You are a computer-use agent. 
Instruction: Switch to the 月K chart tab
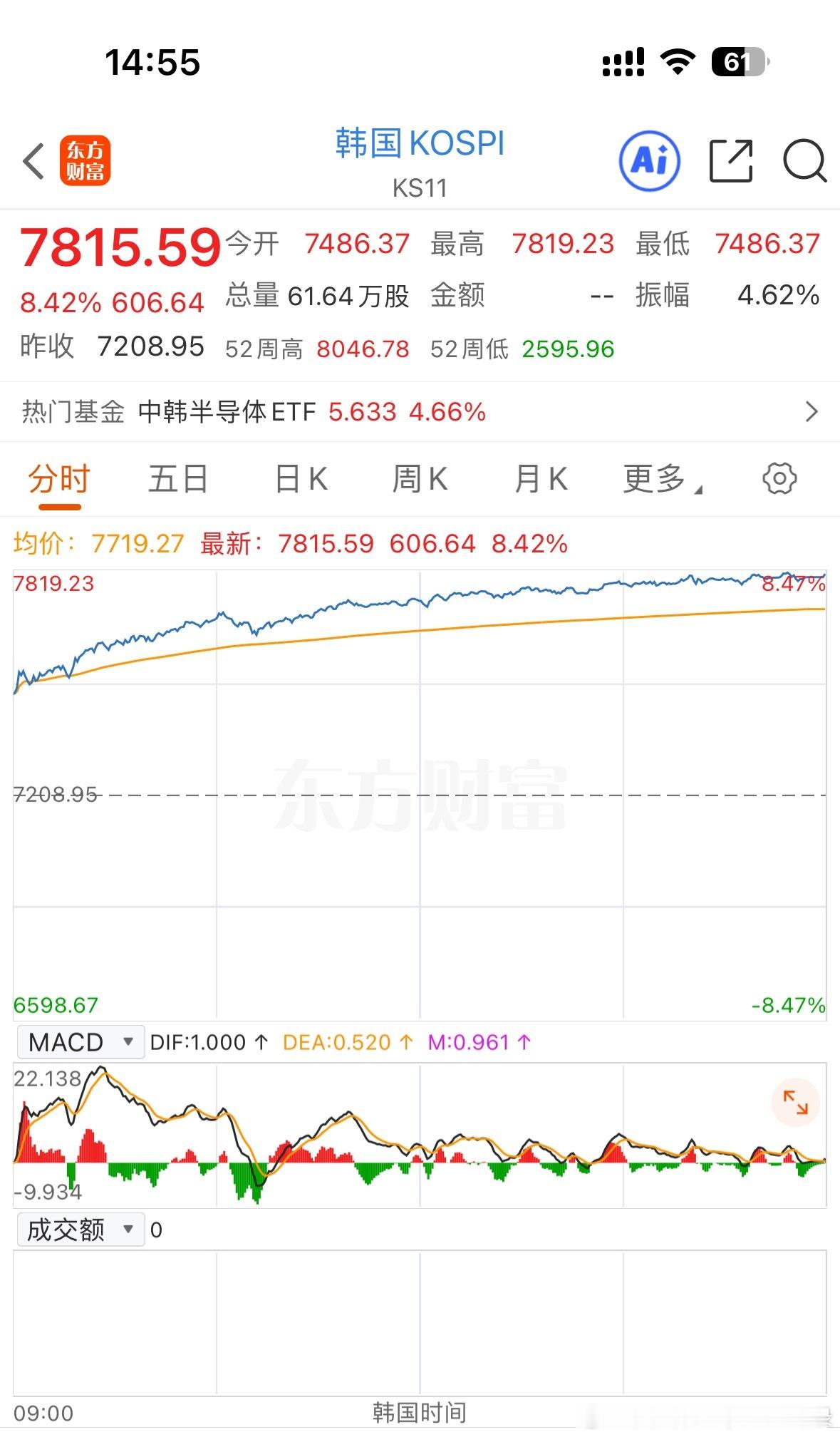coord(541,478)
